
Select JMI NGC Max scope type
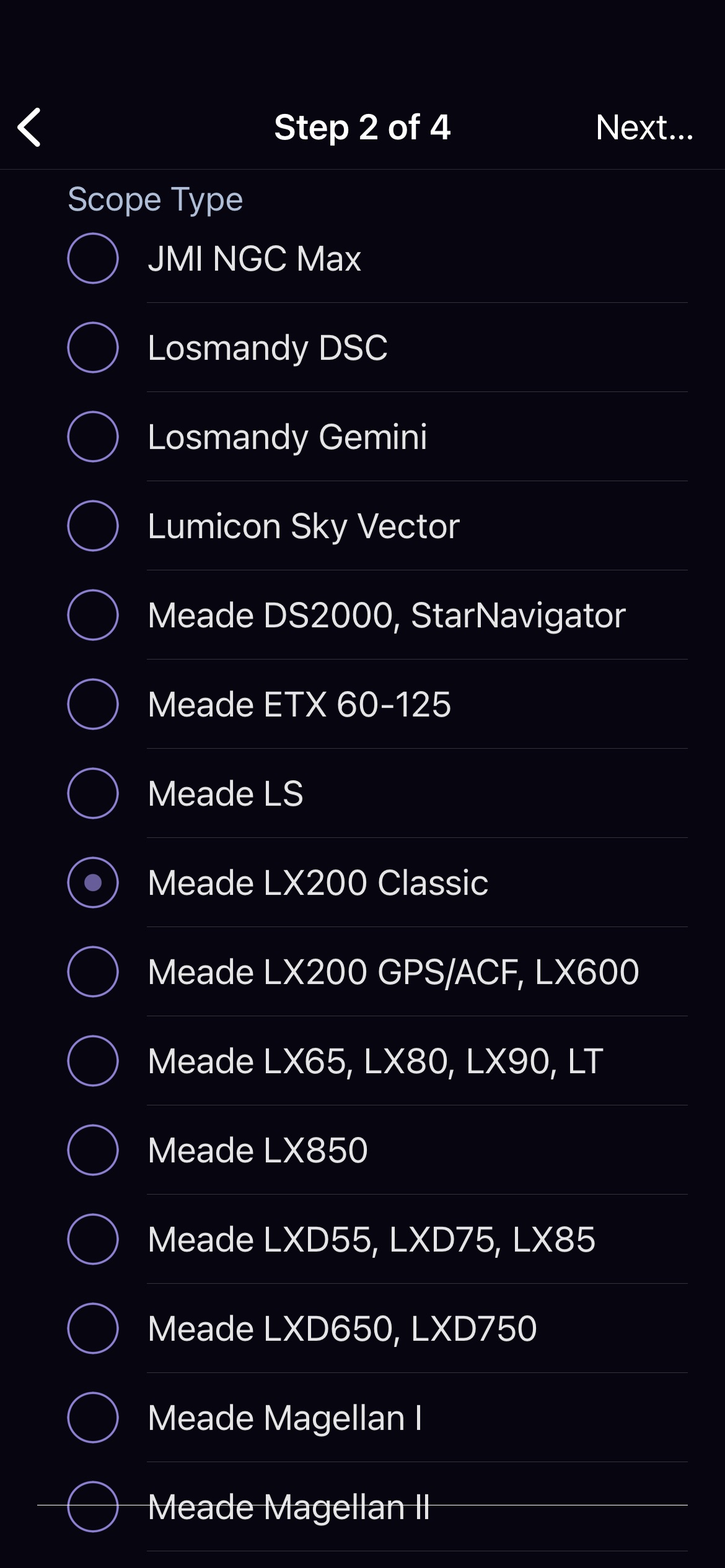click(x=362, y=258)
